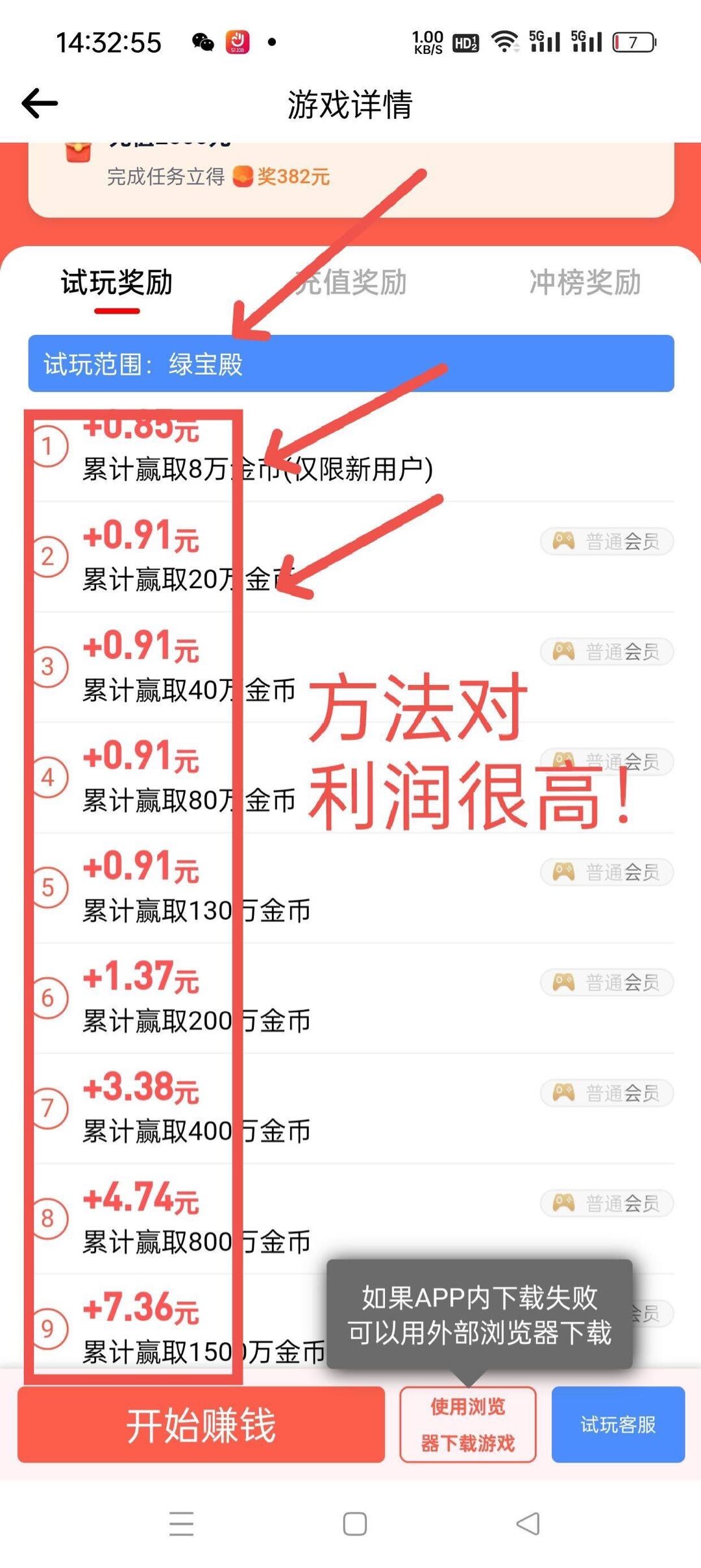Tap the back triangle in the navigation bar
The image size is (701, 1568).
(527, 1523)
